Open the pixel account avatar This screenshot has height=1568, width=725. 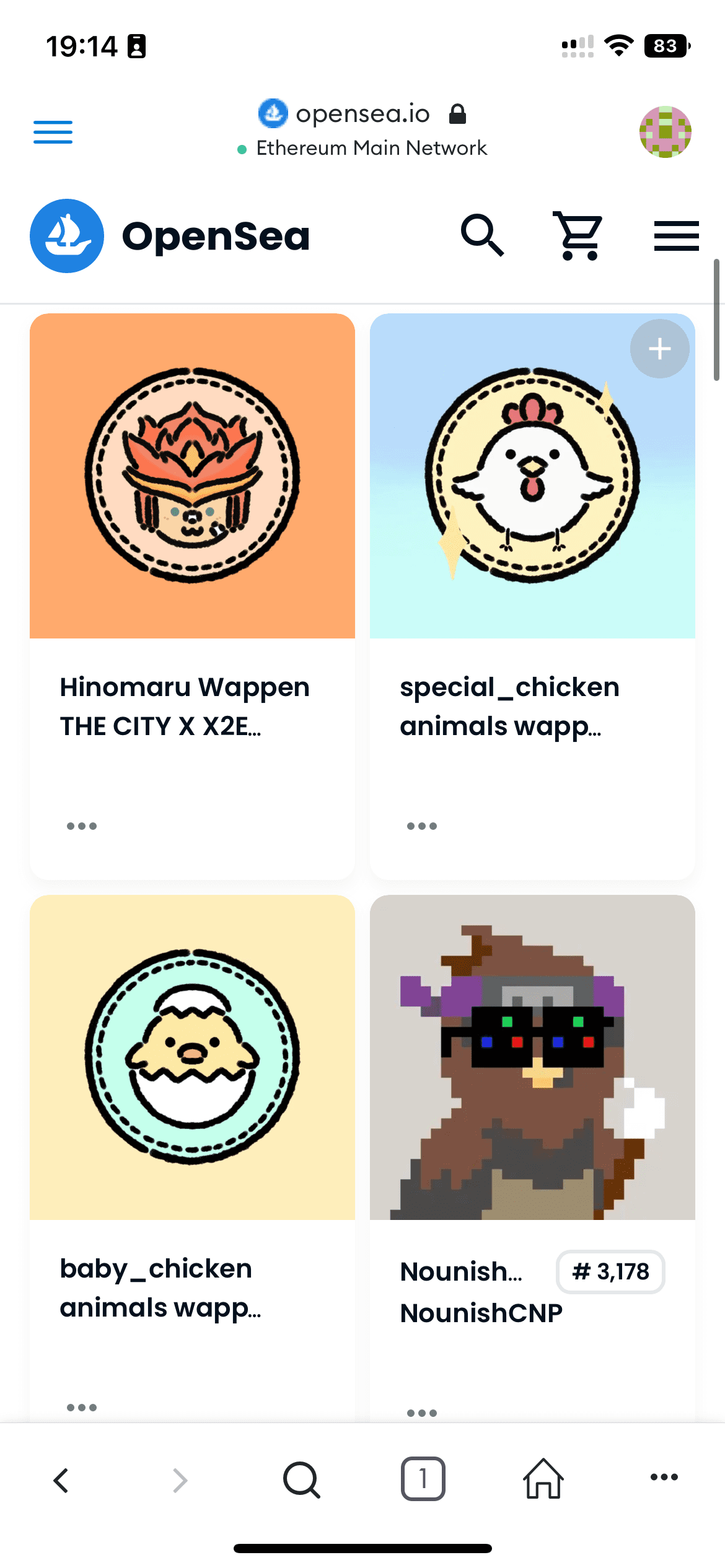click(665, 132)
